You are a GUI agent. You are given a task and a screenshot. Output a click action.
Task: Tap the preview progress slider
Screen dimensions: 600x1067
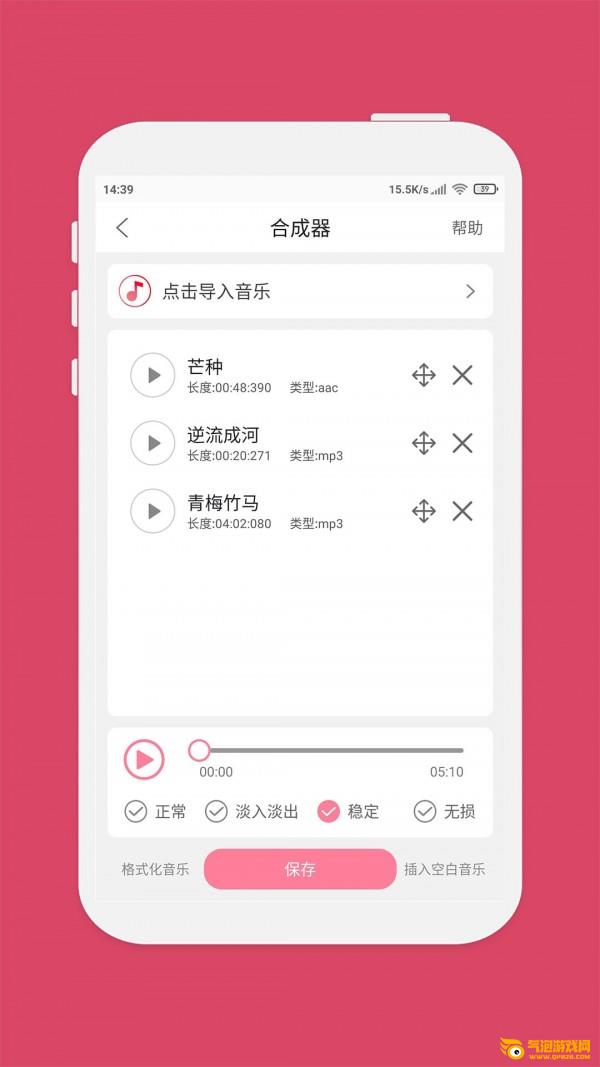(327, 751)
